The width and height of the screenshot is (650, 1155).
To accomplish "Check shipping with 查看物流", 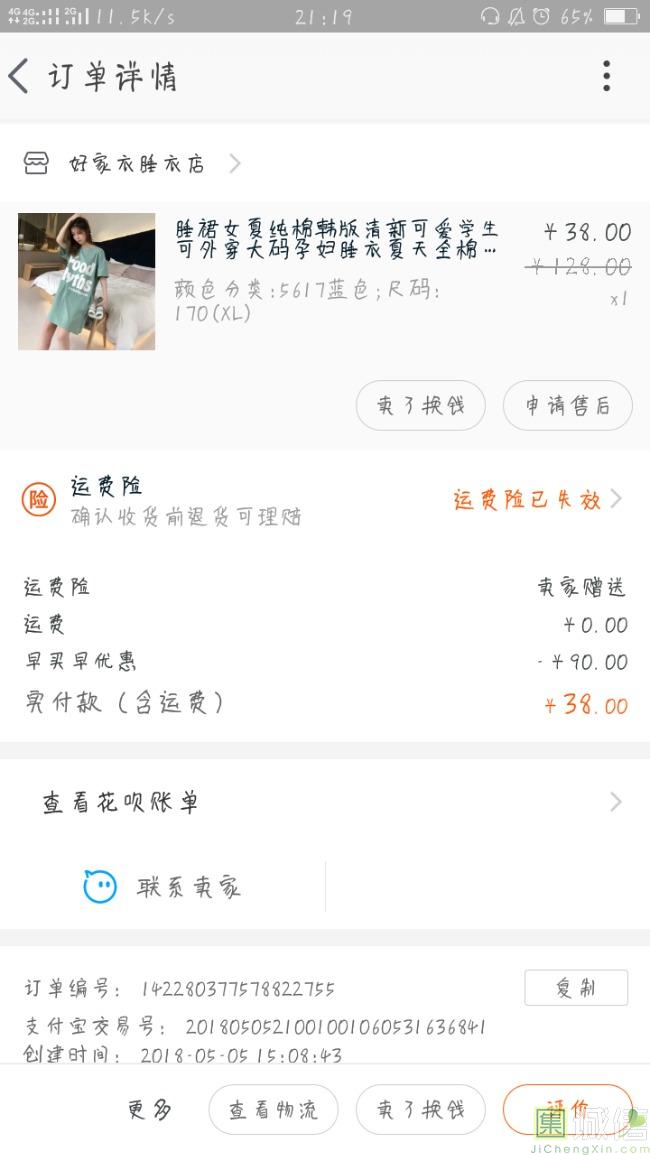I will [x=273, y=1109].
